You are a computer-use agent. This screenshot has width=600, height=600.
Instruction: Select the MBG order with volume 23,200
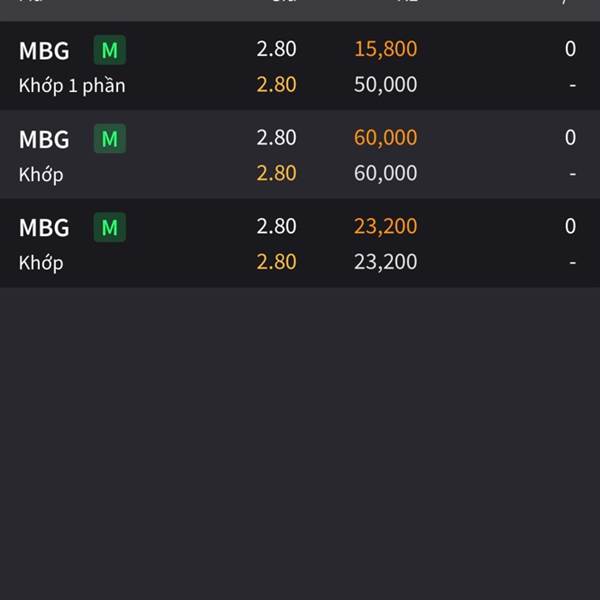tap(300, 244)
